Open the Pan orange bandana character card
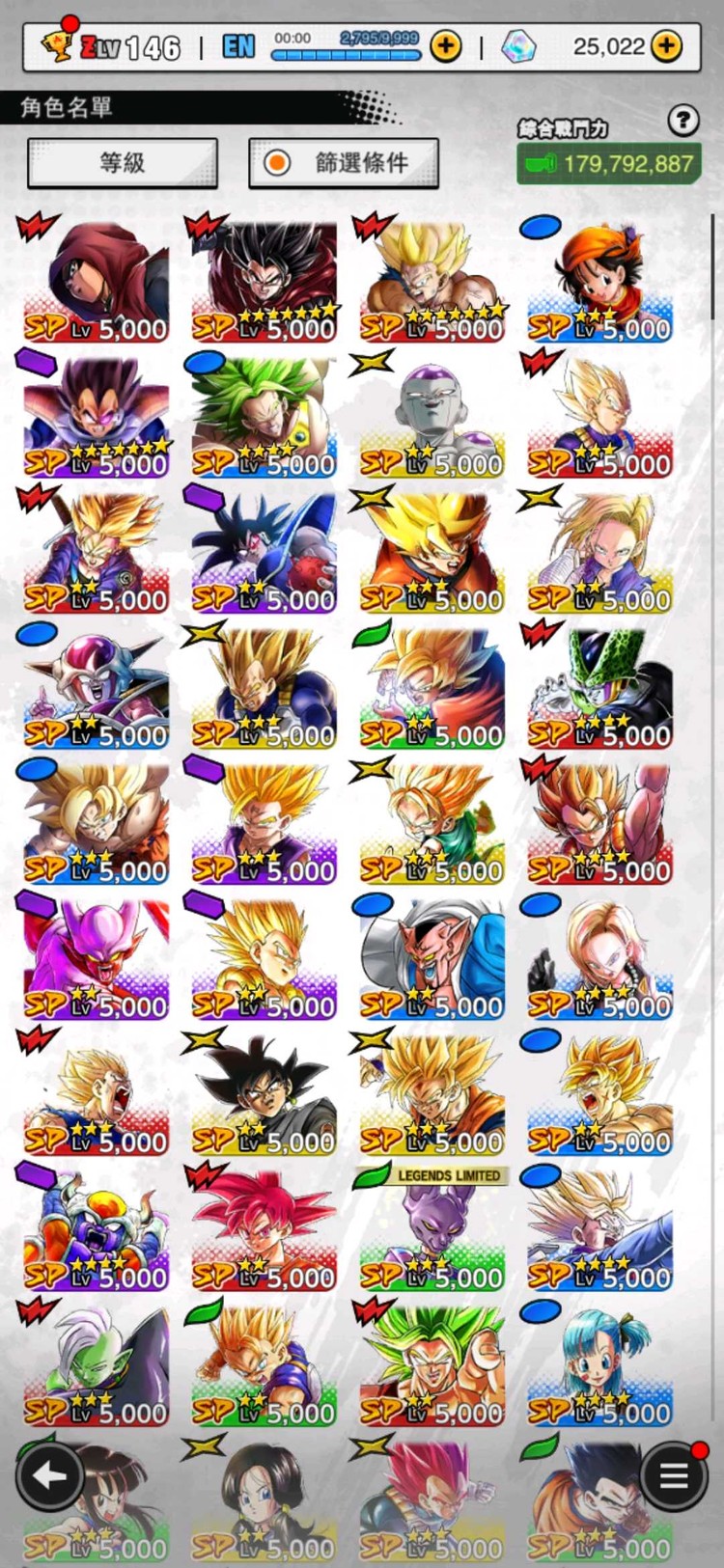 click(x=599, y=282)
